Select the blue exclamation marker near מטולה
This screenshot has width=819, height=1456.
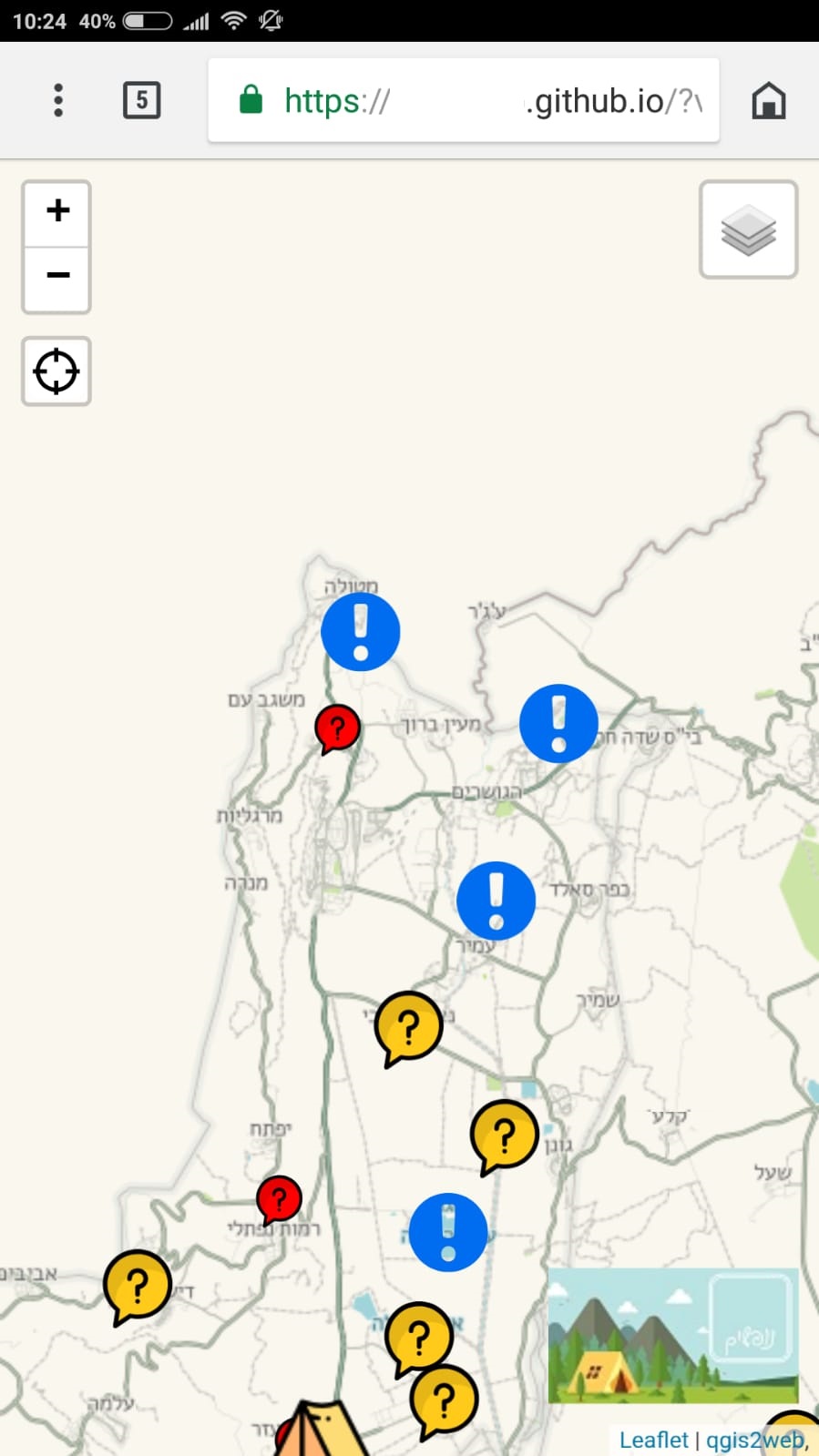click(361, 631)
